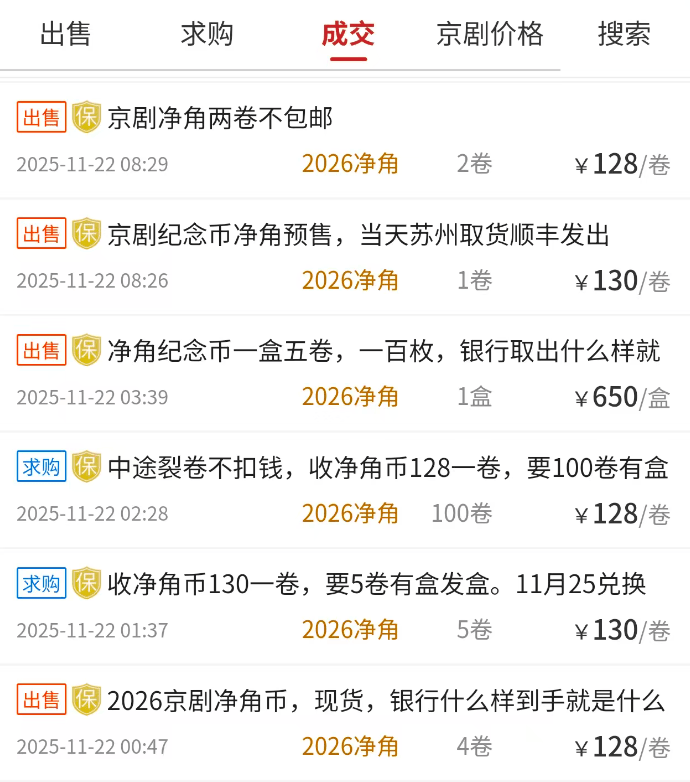
Task: Switch to the 求购 tab
Action: click(x=207, y=34)
